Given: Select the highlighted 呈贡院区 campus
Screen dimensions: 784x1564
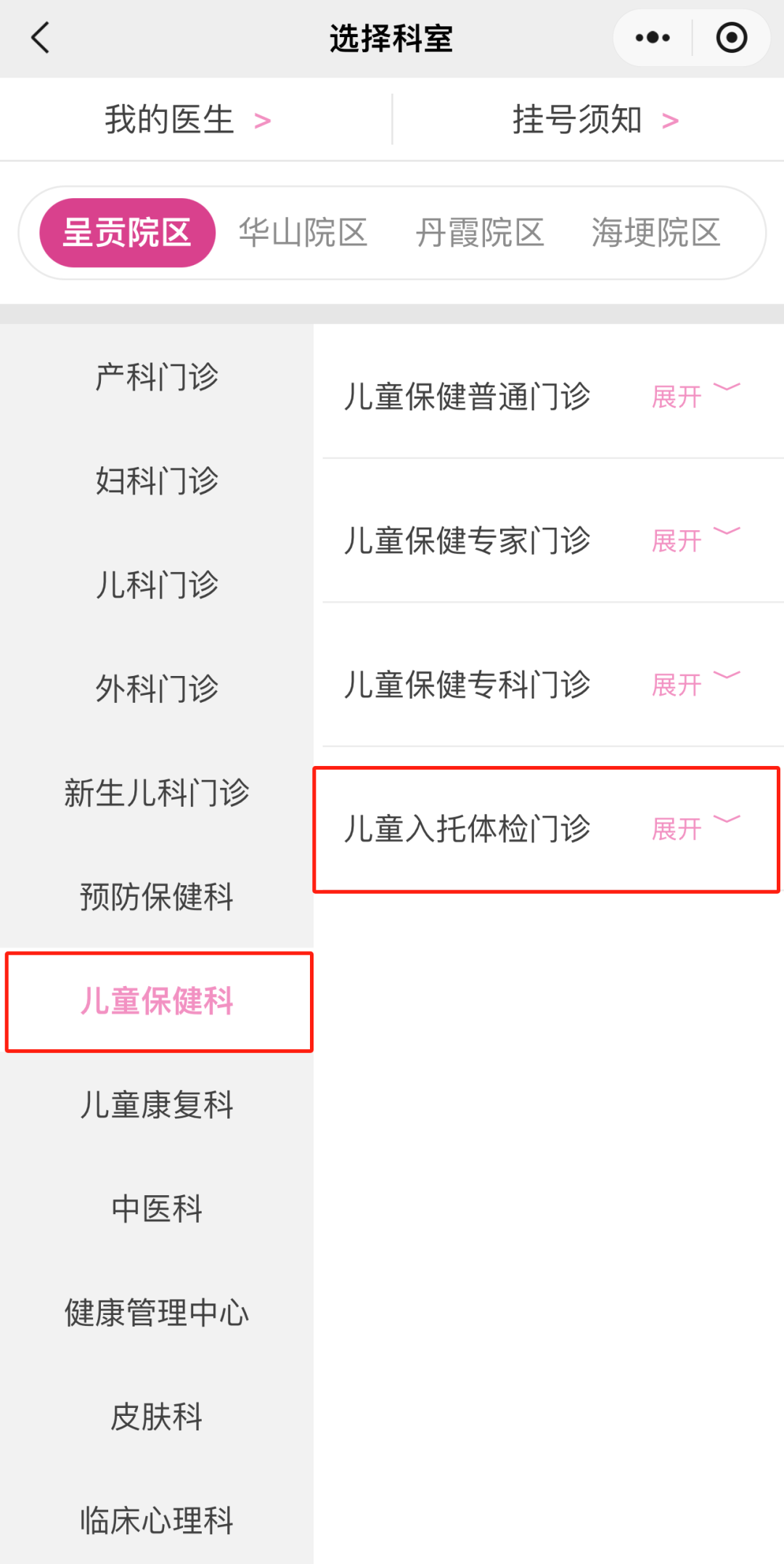Looking at the screenshot, I should (x=126, y=232).
